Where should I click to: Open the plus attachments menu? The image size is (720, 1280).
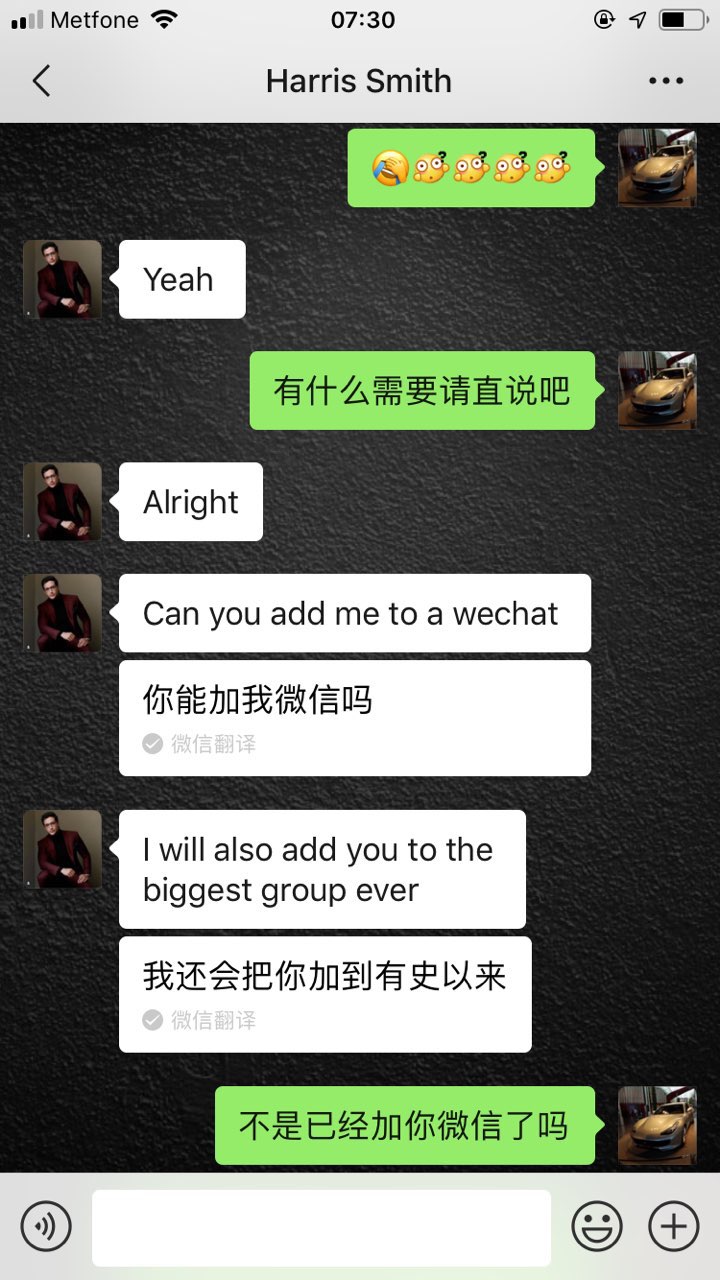click(x=674, y=1226)
